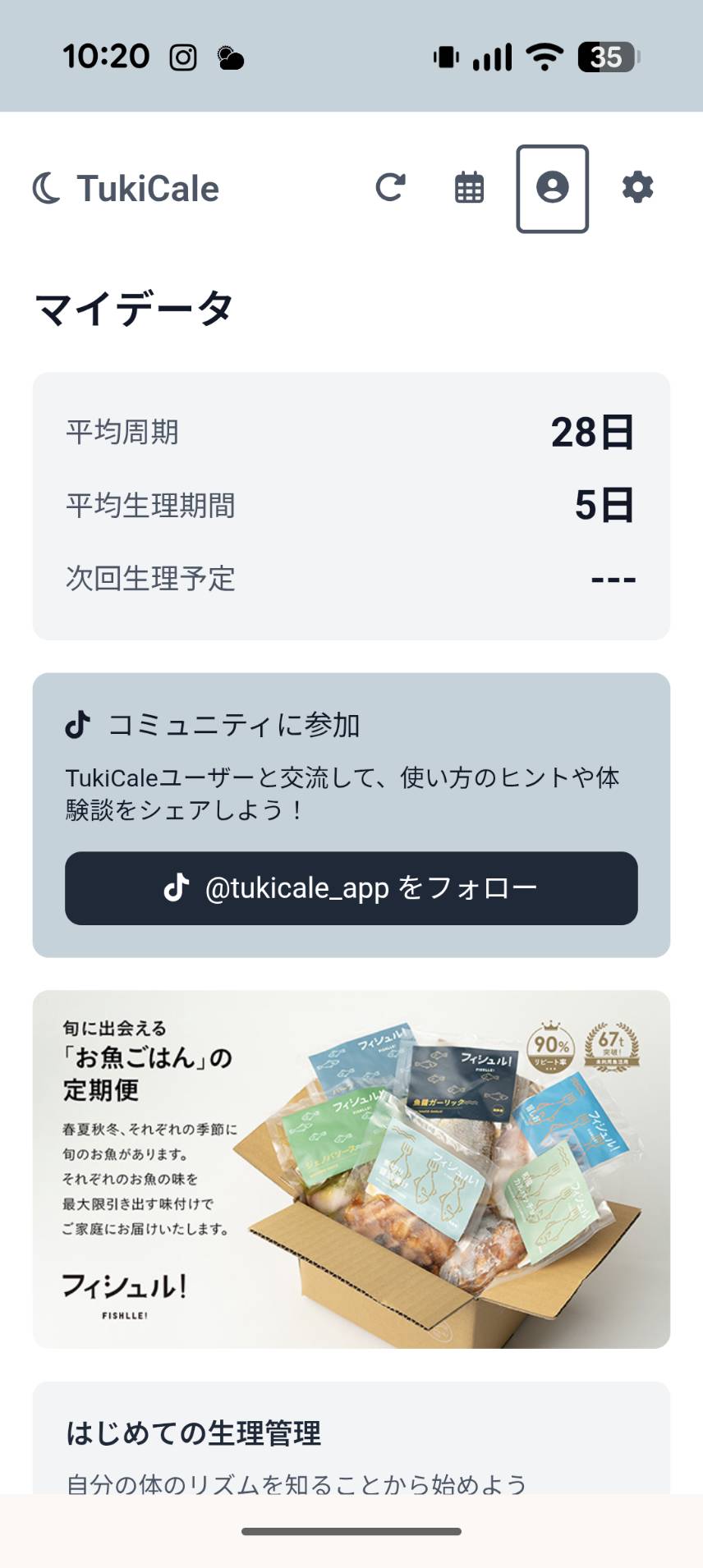Tap the TikTok icon inside the follow button
This screenshot has width=703, height=1568.
177,887
